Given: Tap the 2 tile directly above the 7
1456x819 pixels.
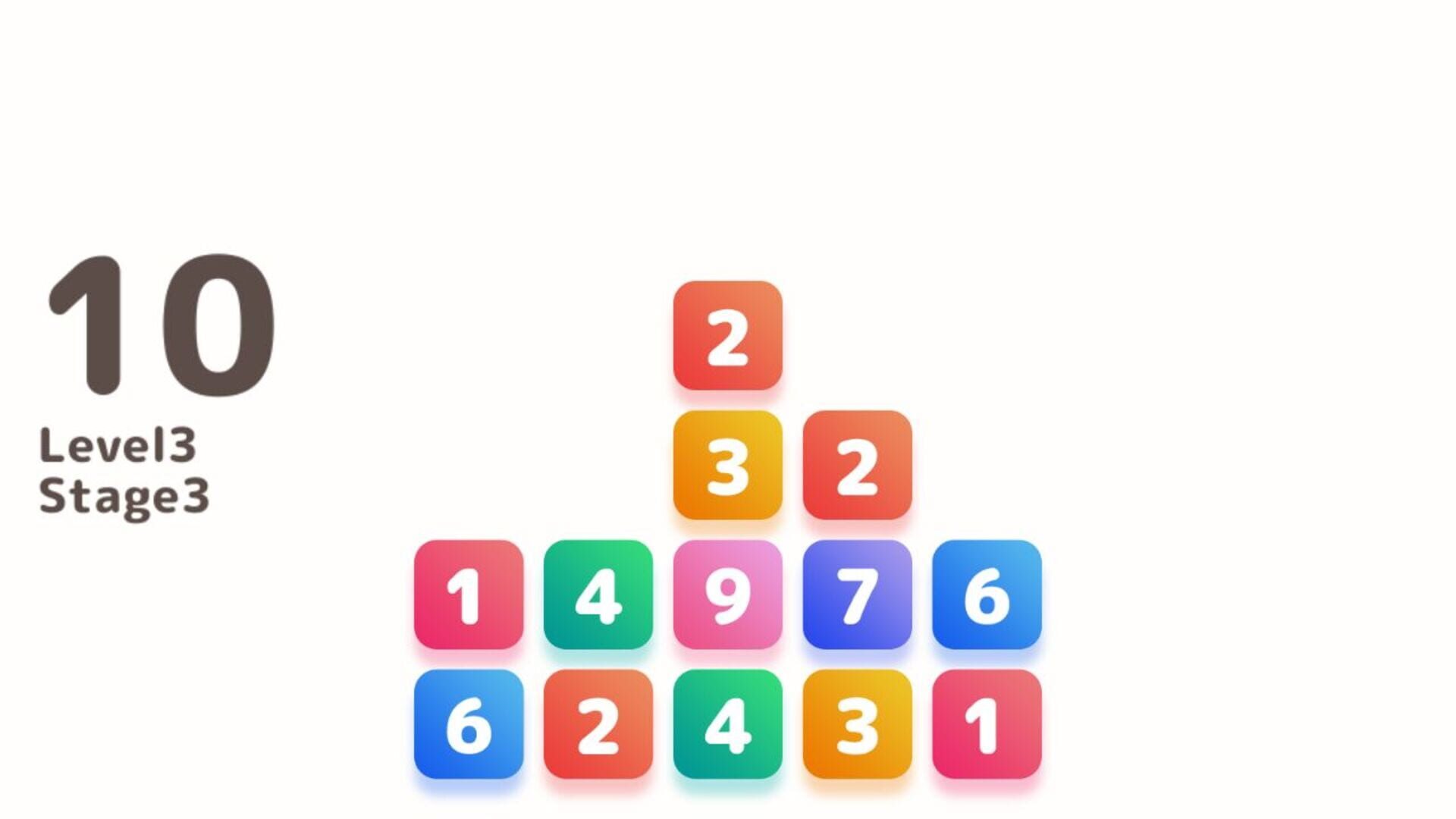Looking at the screenshot, I should point(857,466).
